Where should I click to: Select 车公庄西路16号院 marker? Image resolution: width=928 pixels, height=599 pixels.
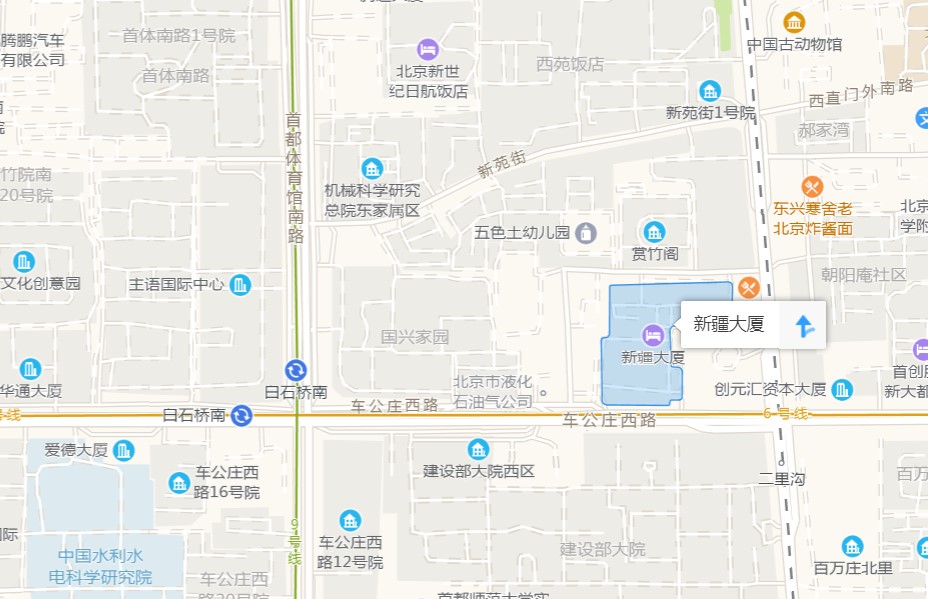pos(179,483)
